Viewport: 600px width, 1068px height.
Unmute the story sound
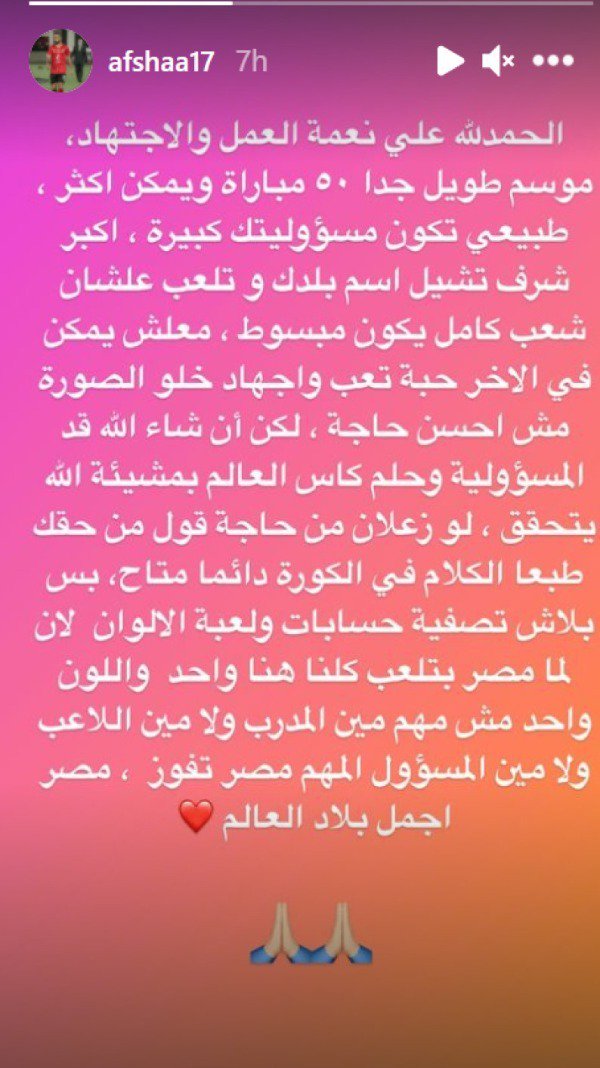coord(498,61)
